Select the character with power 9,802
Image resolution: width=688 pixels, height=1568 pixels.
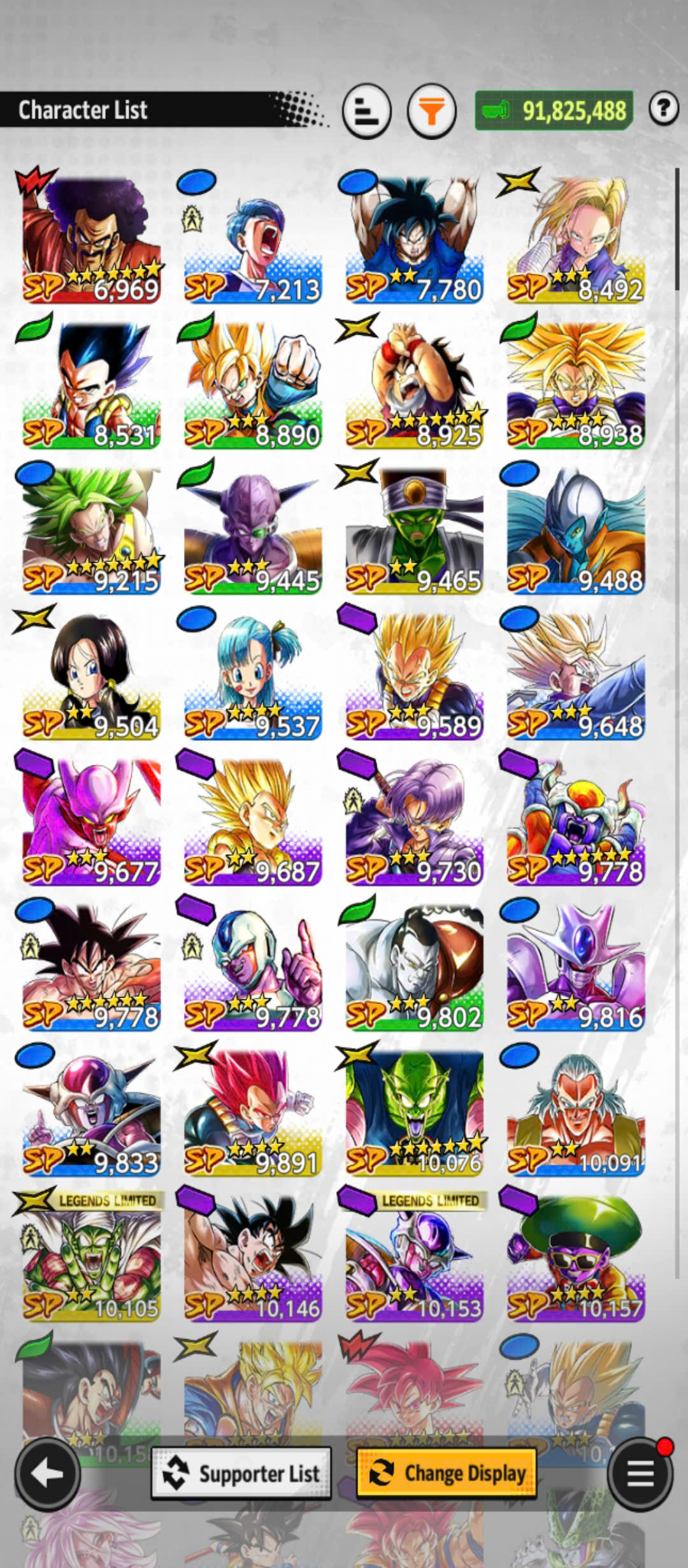click(x=414, y=966)
